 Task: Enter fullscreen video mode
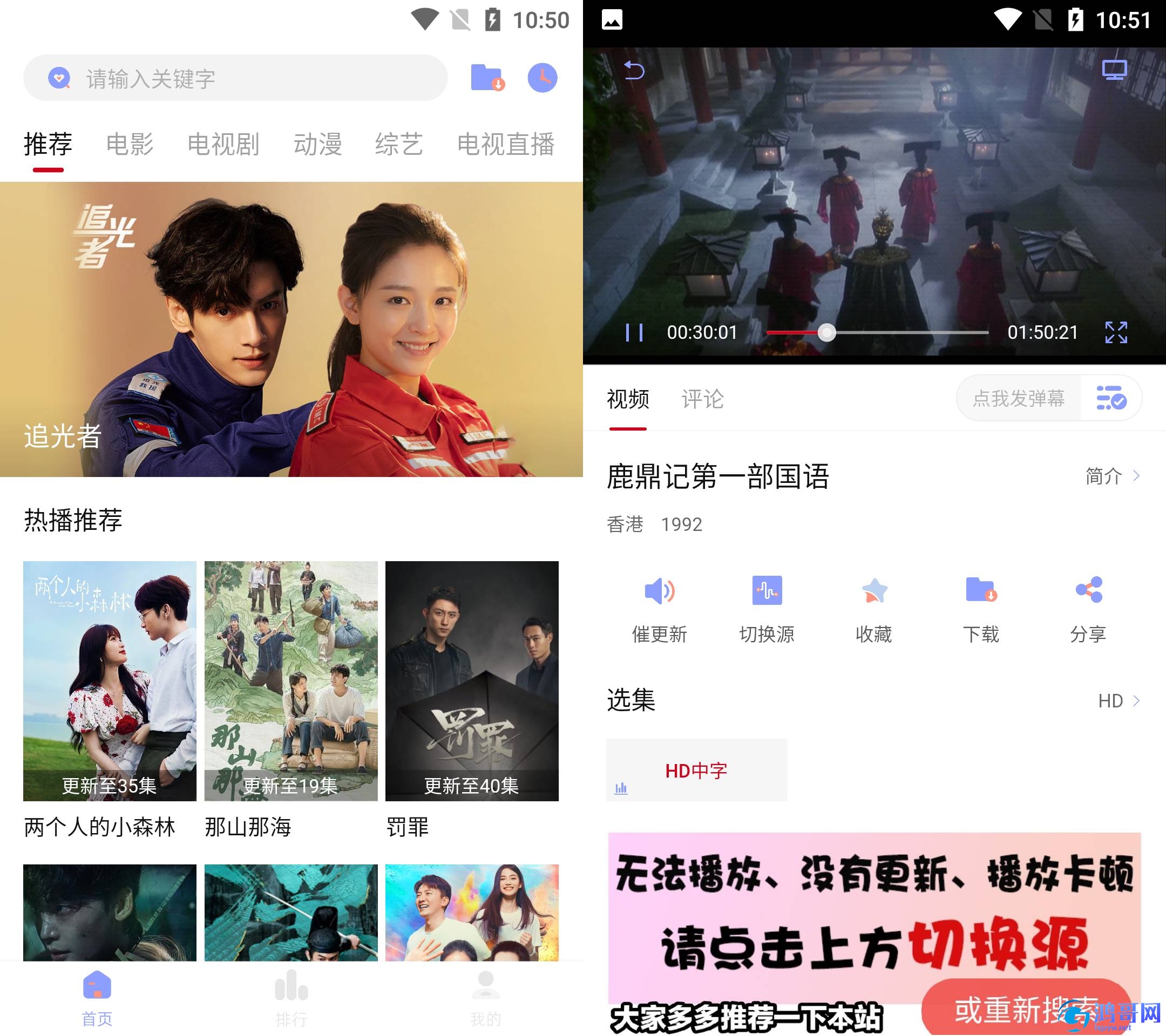[x=1116, y=332]
